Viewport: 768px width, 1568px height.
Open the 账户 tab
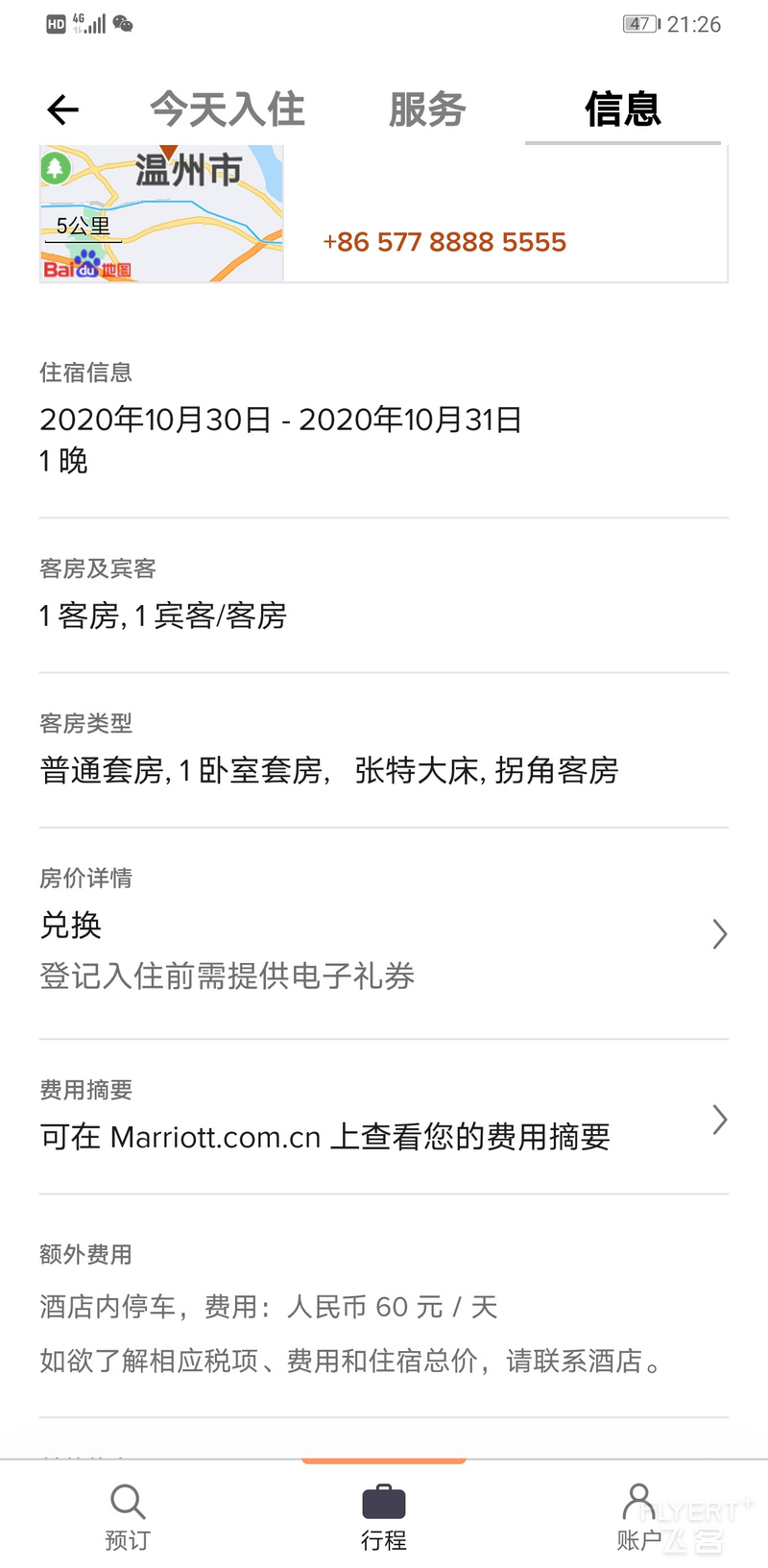click(639, 1517)
